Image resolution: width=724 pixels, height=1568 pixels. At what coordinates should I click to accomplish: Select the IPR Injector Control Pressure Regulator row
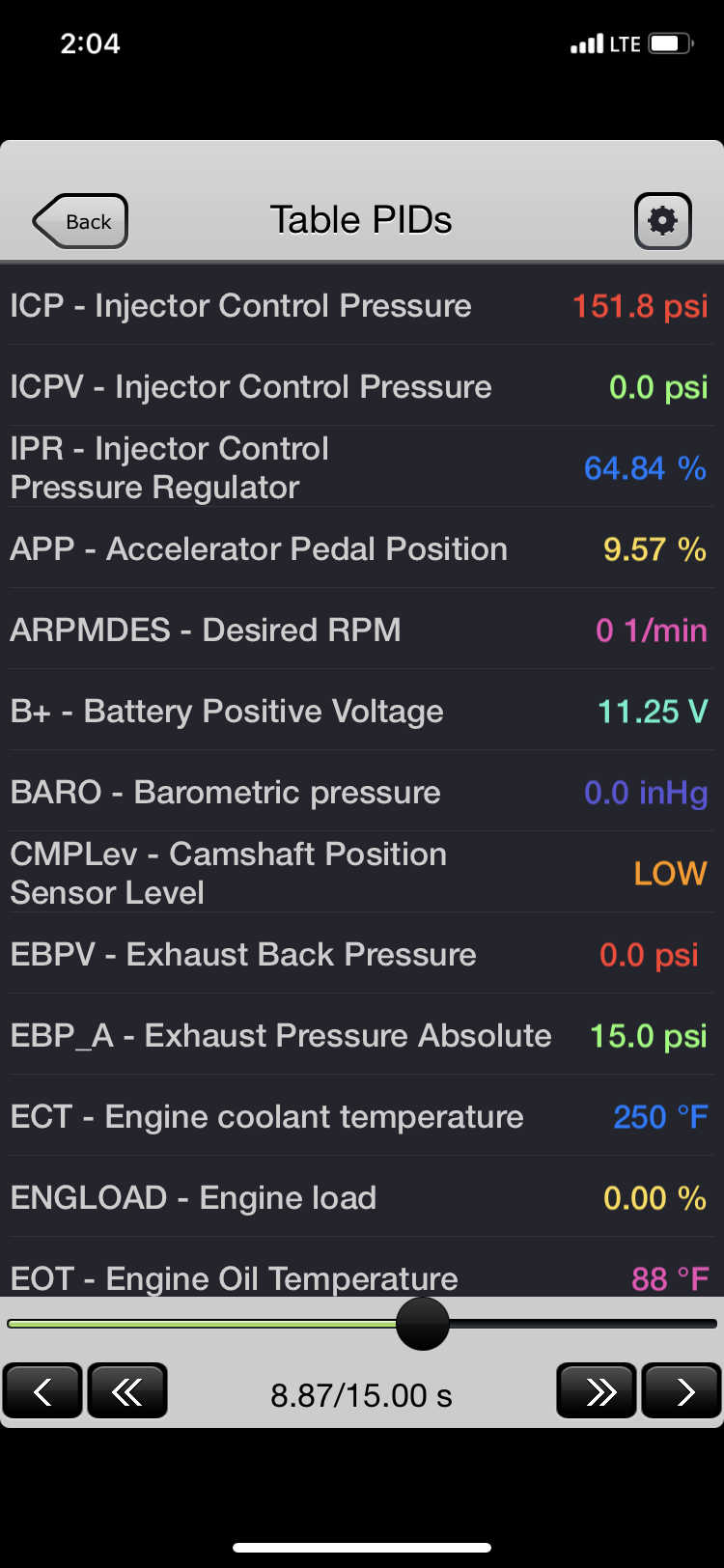click(x=362, y=467)
